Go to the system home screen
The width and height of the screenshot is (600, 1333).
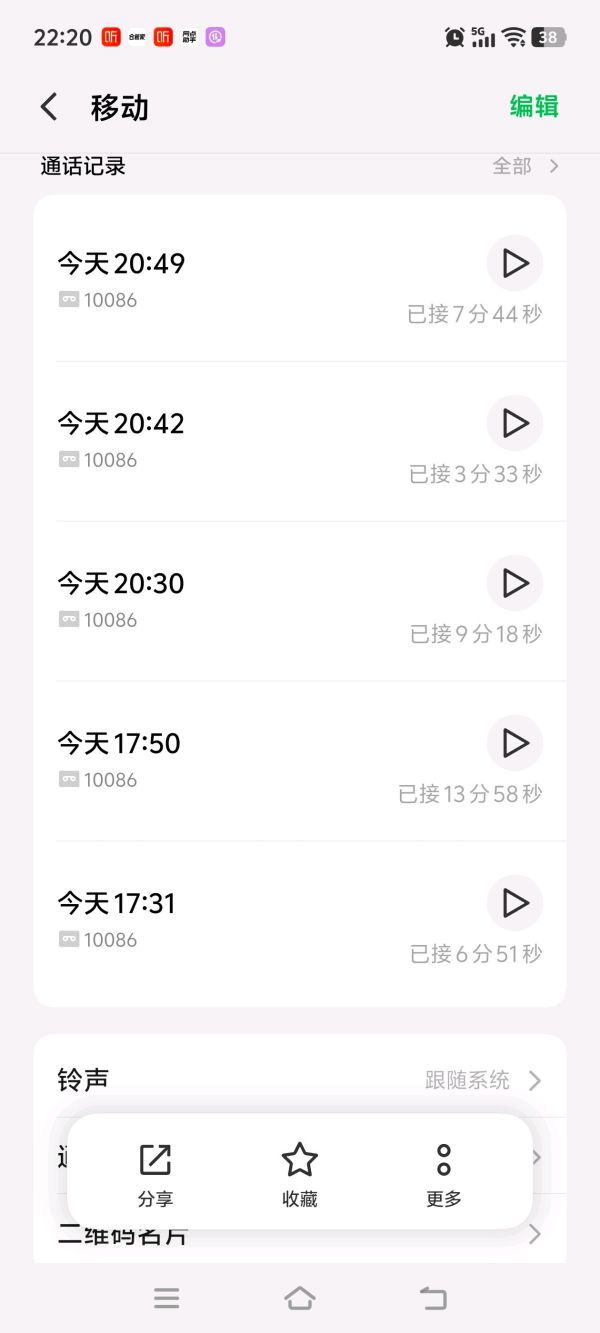[299, 1298]
